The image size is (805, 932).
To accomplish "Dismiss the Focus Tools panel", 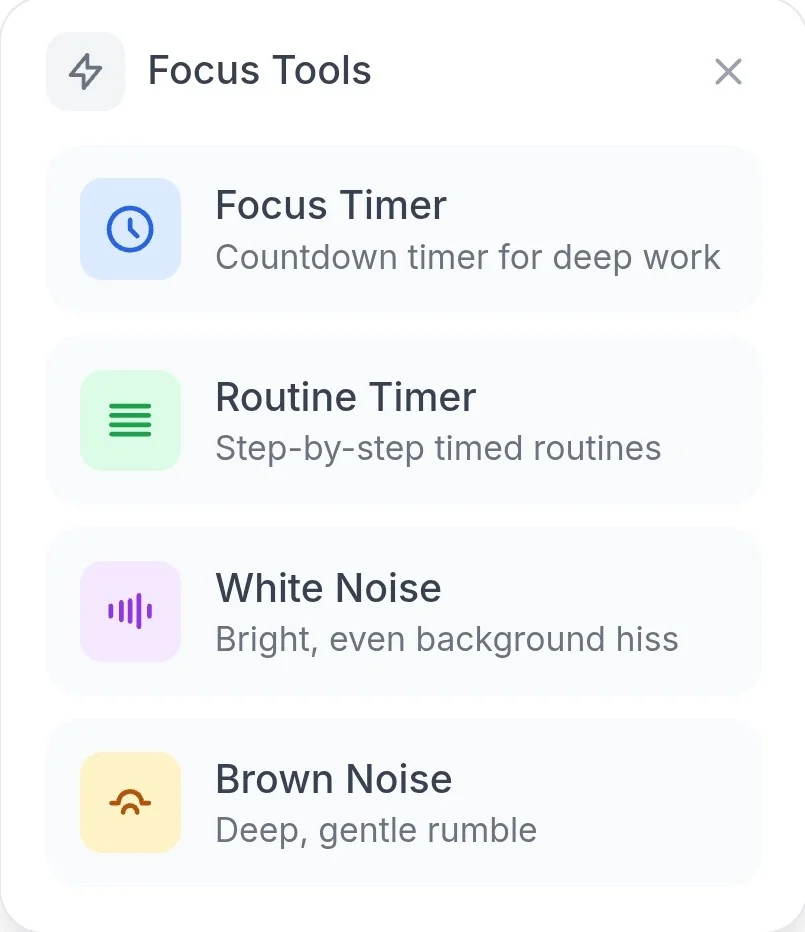I will [728, 71].
